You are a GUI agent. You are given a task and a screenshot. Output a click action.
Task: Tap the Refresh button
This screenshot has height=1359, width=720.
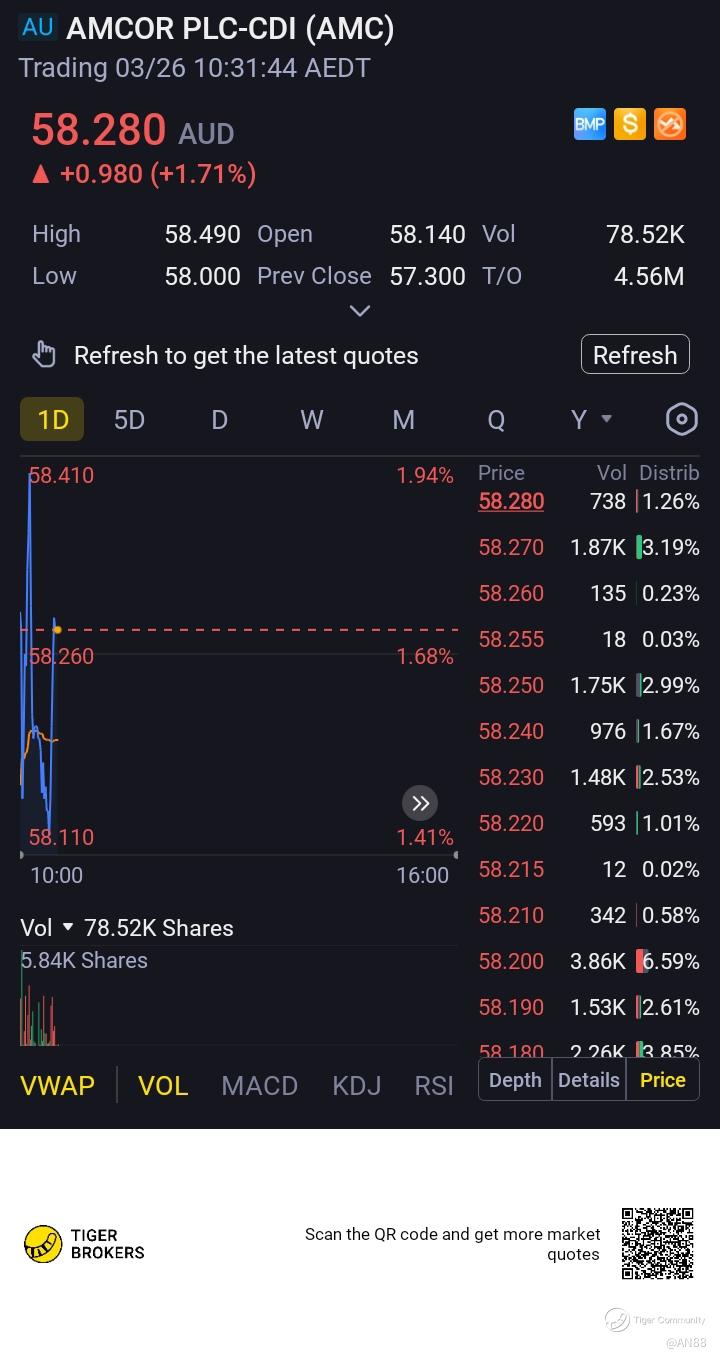[635, 355]
